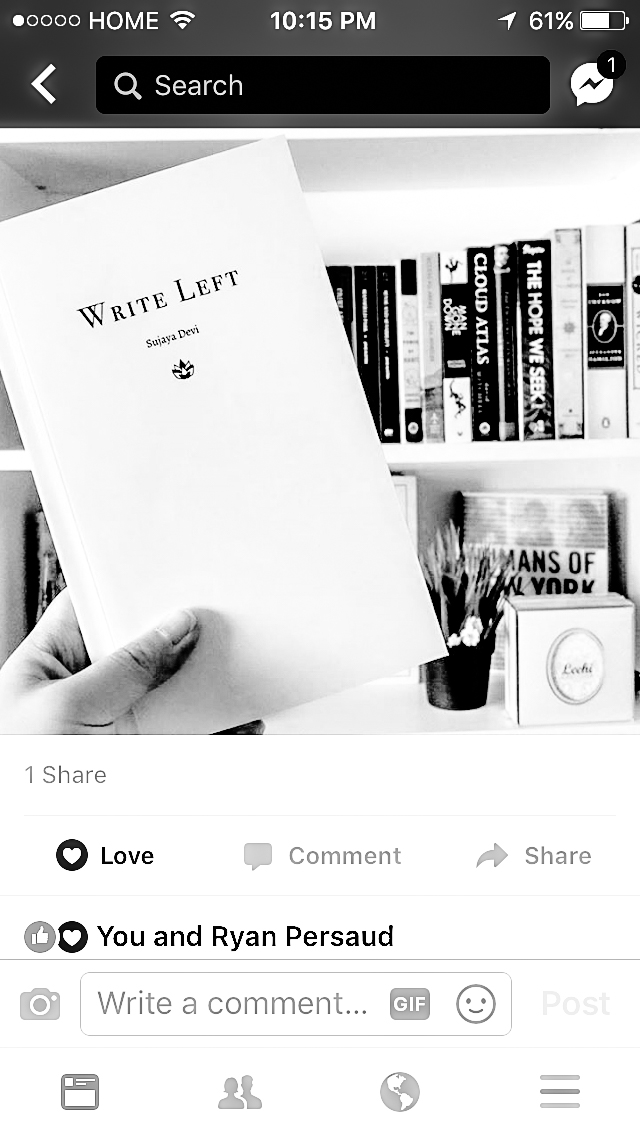See reactions from You and Ryan Persaud

point(210,936)
